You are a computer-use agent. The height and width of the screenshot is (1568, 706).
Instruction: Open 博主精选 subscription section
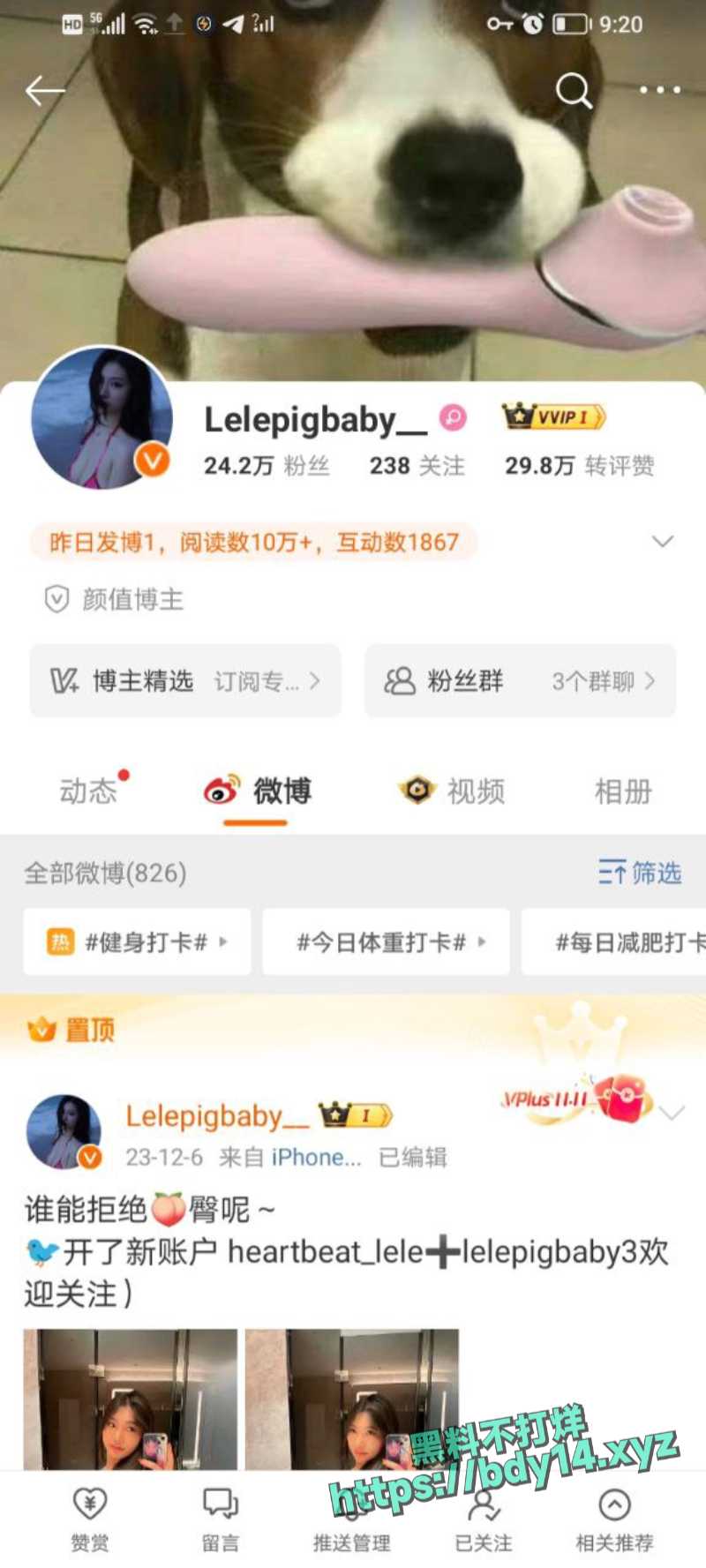tap(185, 680)
